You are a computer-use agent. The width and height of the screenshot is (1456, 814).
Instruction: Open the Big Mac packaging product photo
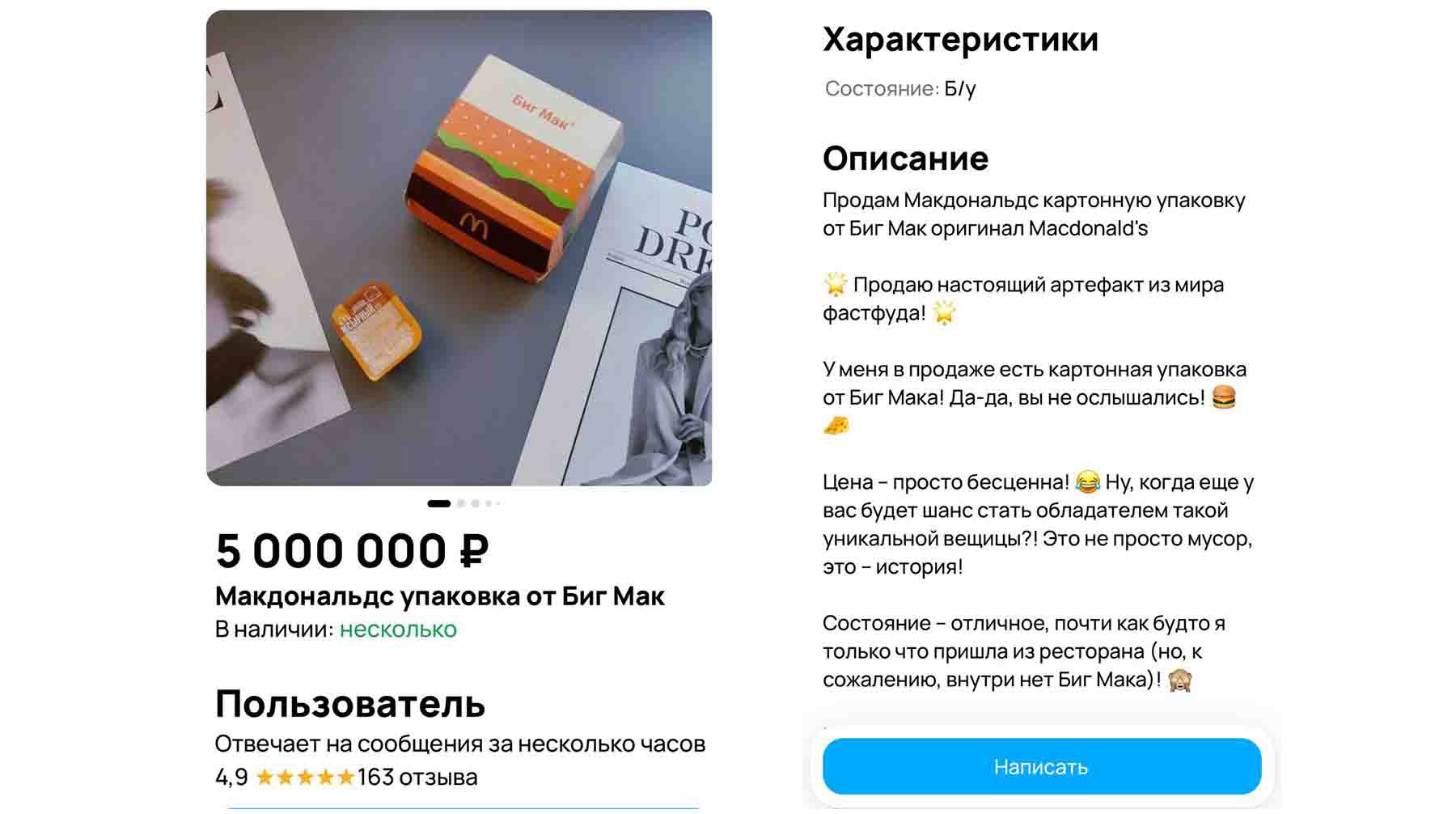[x=459, y=248]
